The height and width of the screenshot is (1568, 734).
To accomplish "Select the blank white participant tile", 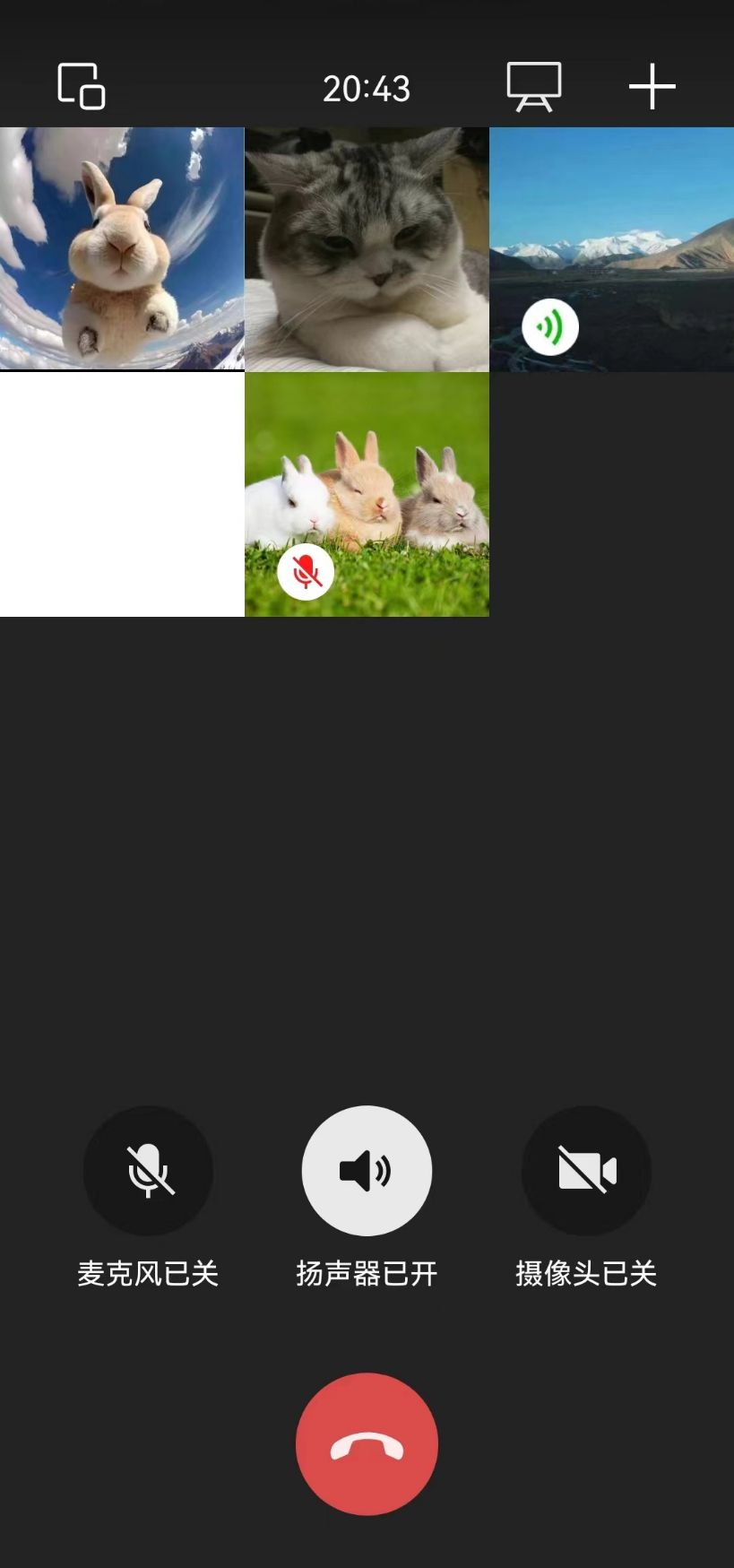I will pos(122,494).
